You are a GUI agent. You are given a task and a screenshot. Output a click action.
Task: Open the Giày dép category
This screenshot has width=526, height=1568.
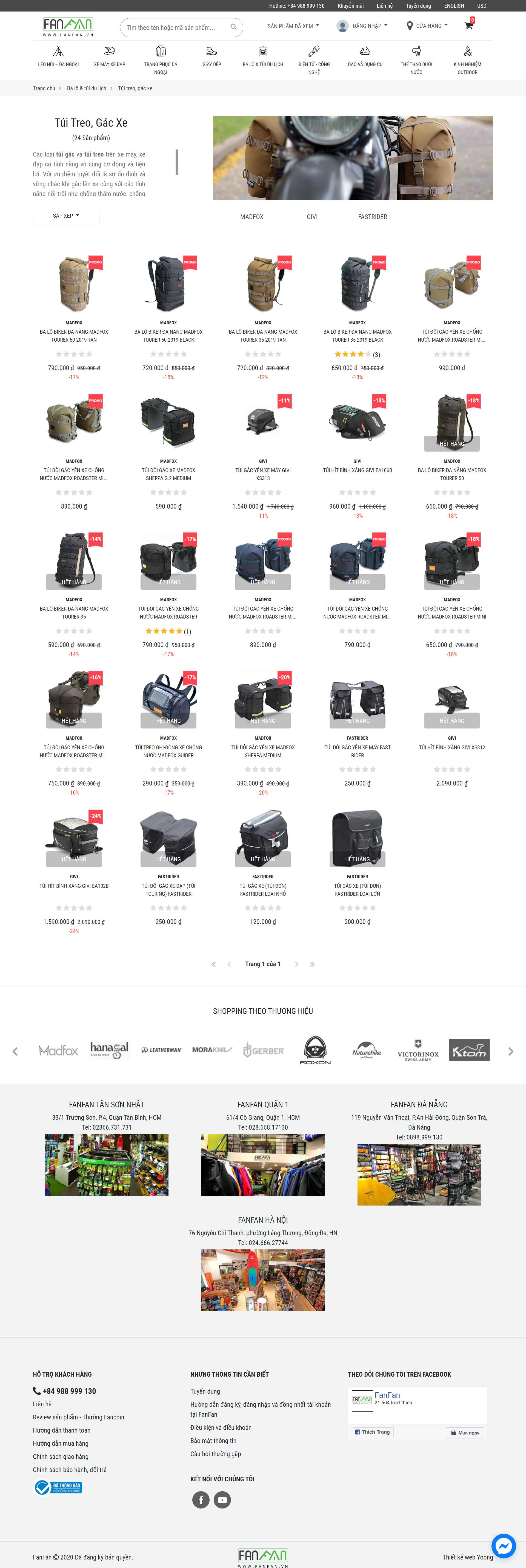pyautogui.click(x=211, y=56)
